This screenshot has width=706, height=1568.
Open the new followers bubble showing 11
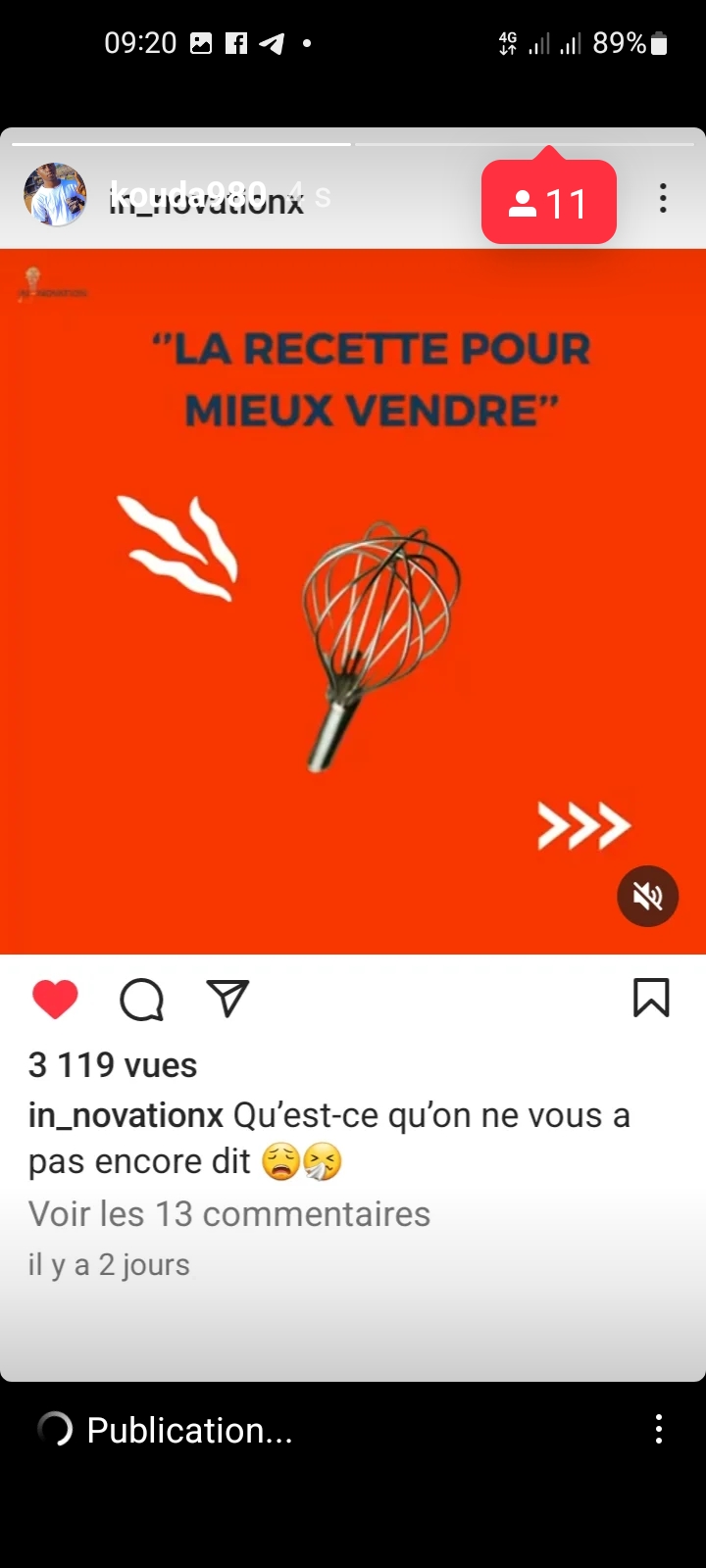point(548,203)
